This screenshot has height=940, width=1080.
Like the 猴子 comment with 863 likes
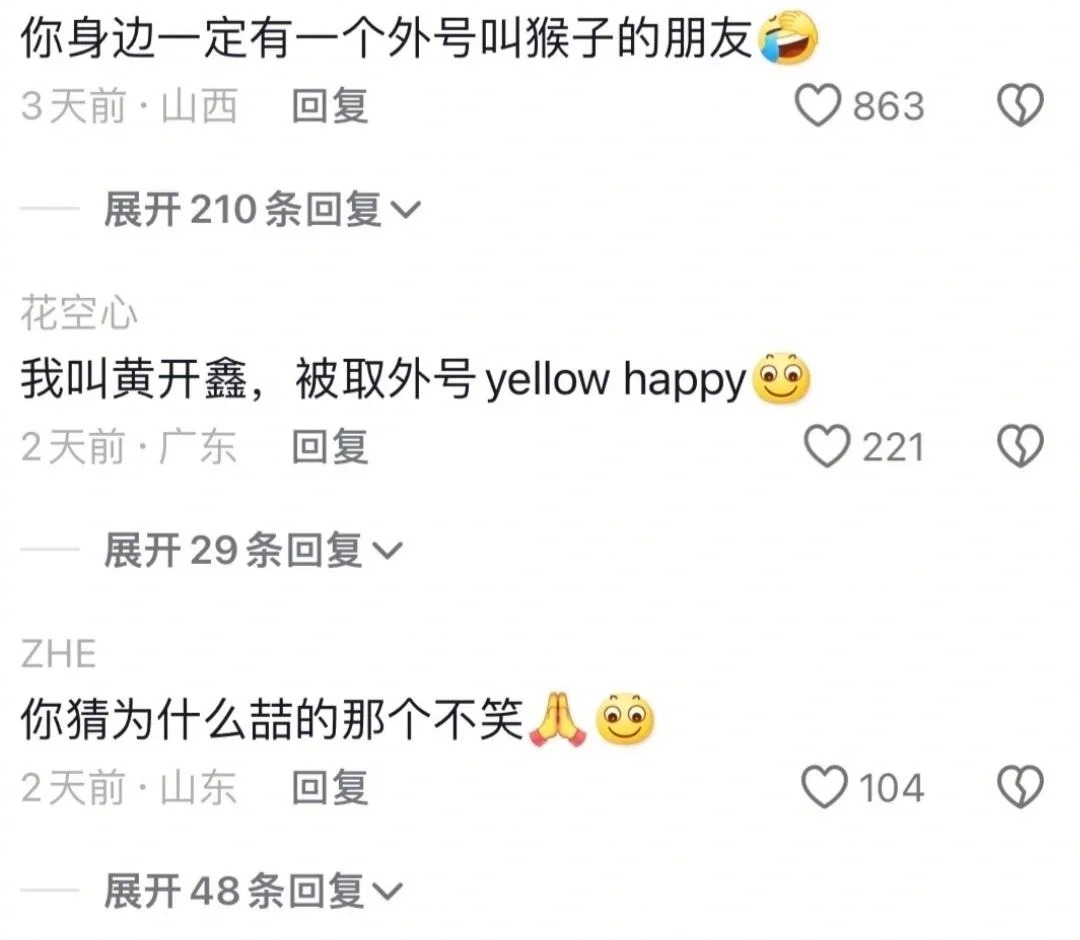click(x=819, y=105)
